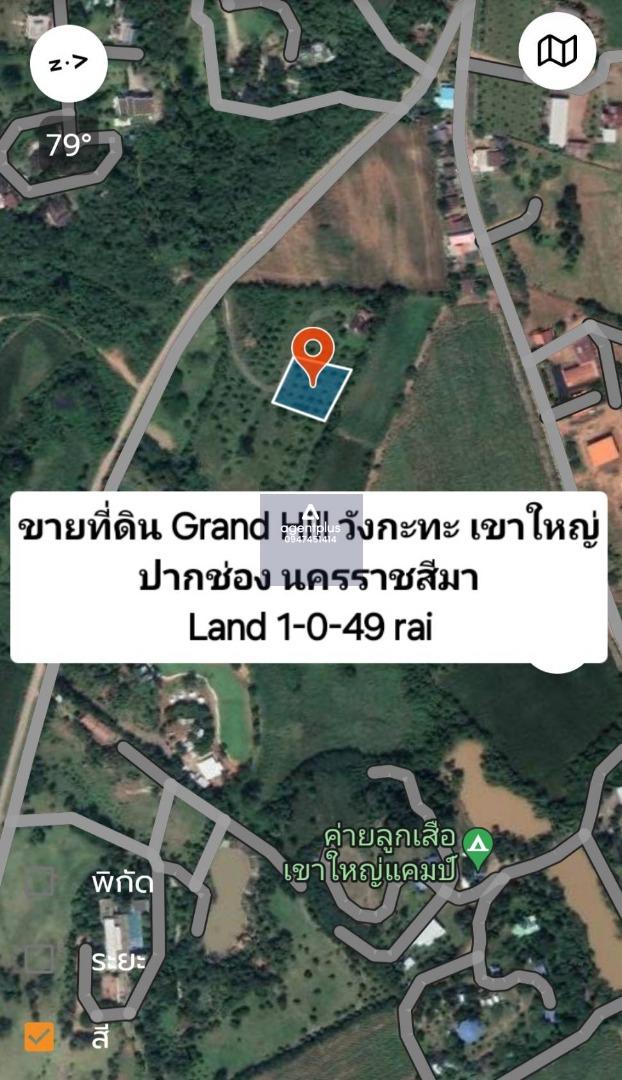Tap the compass orientation button
Image resolution: width=622 pixels, height=1080 pixels.
(x=69, y=63)
